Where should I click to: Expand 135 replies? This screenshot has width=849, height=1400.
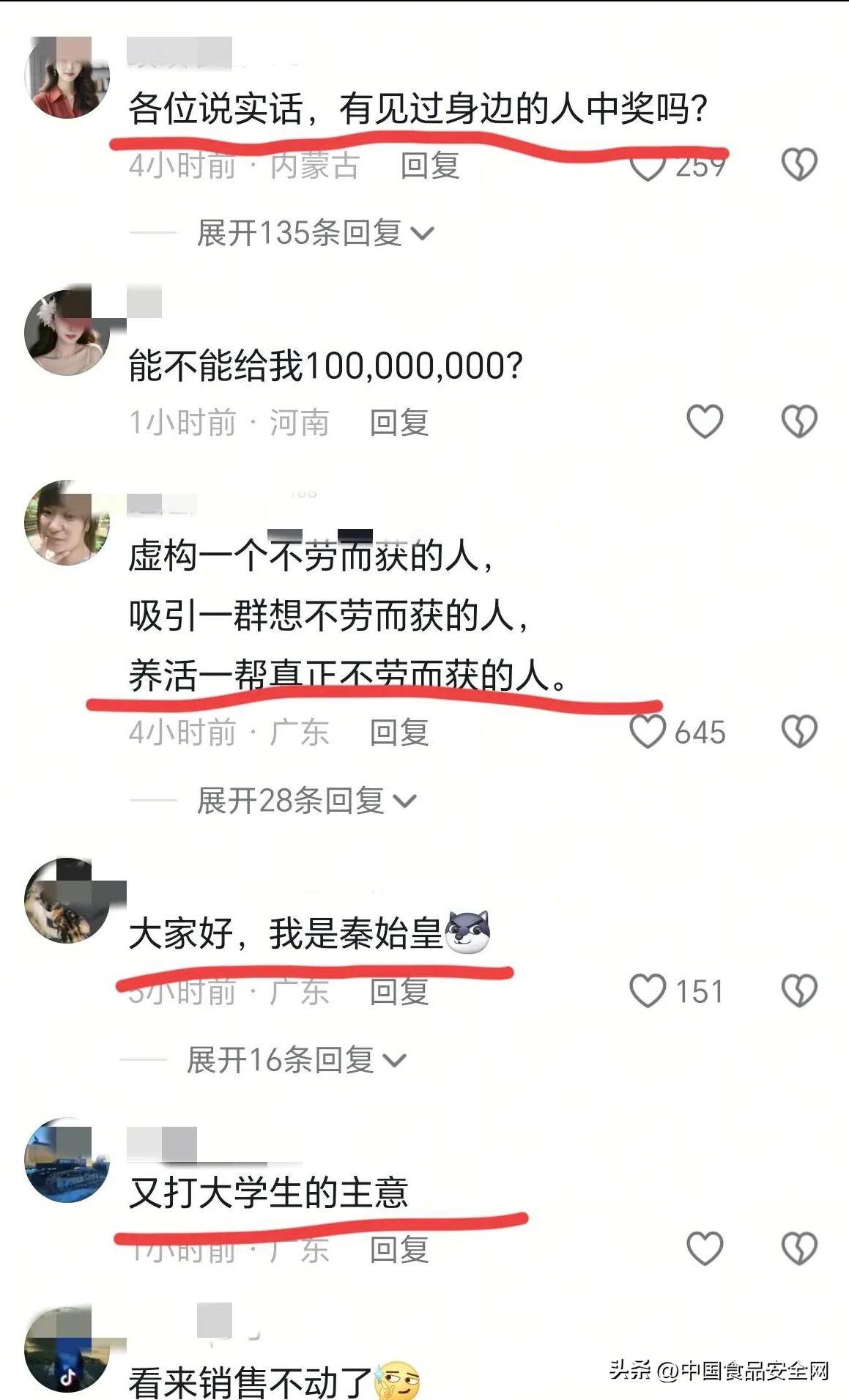click(x=315, y=233)
